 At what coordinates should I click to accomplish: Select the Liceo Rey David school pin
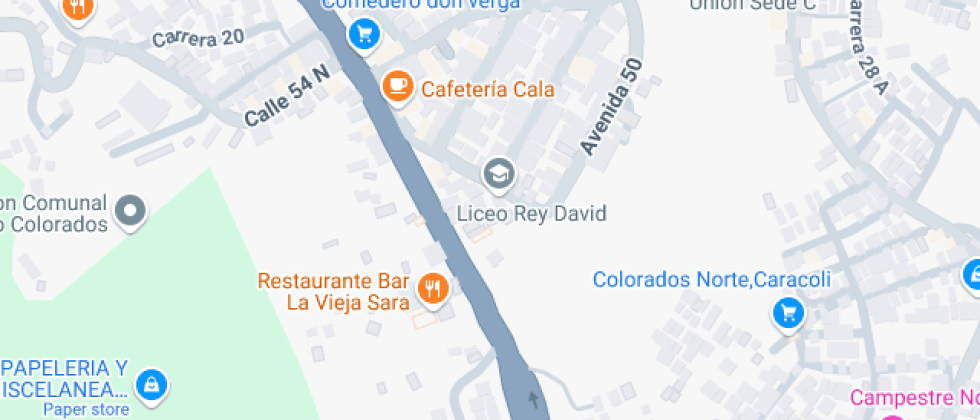(x=497, y=176)
